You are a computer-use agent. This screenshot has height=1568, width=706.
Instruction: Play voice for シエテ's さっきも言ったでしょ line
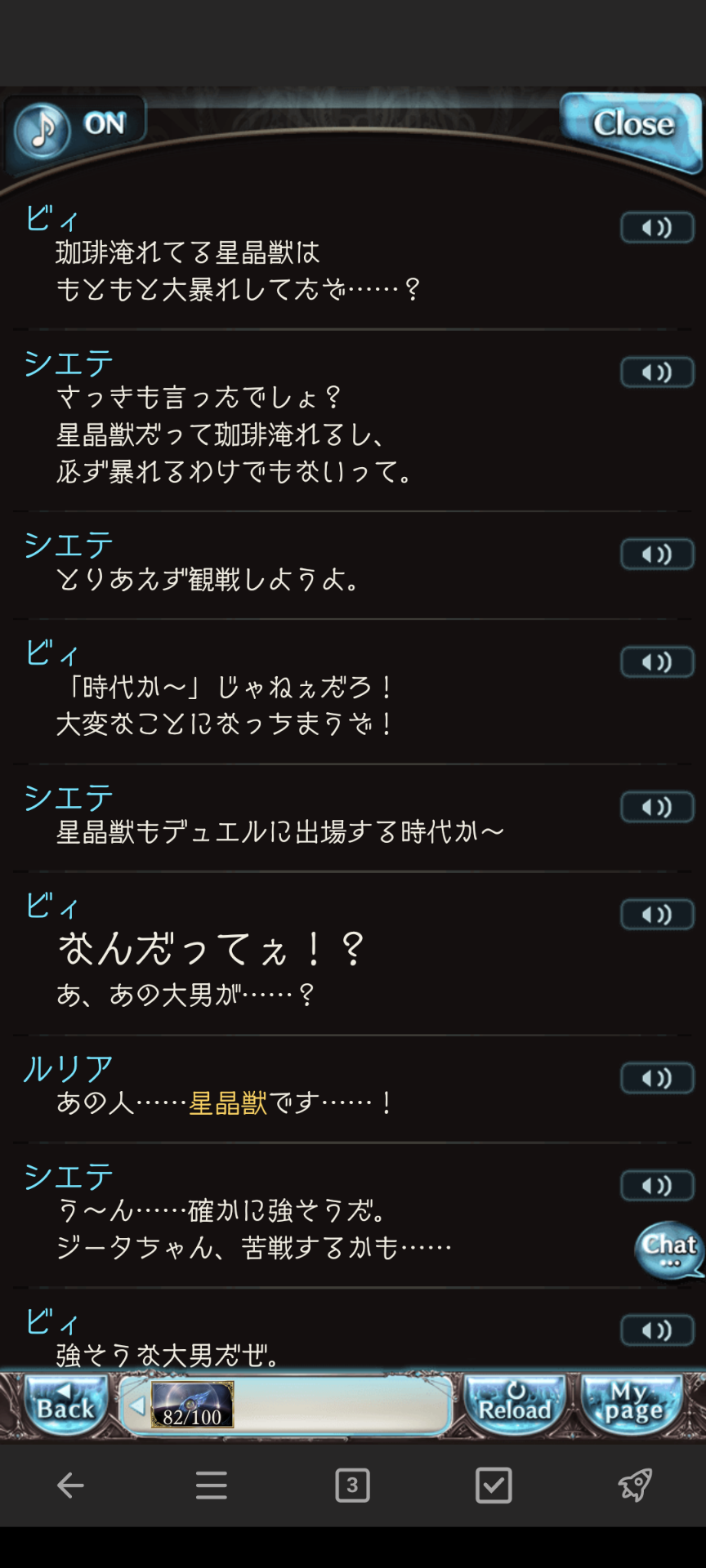[x=657, y=373]
